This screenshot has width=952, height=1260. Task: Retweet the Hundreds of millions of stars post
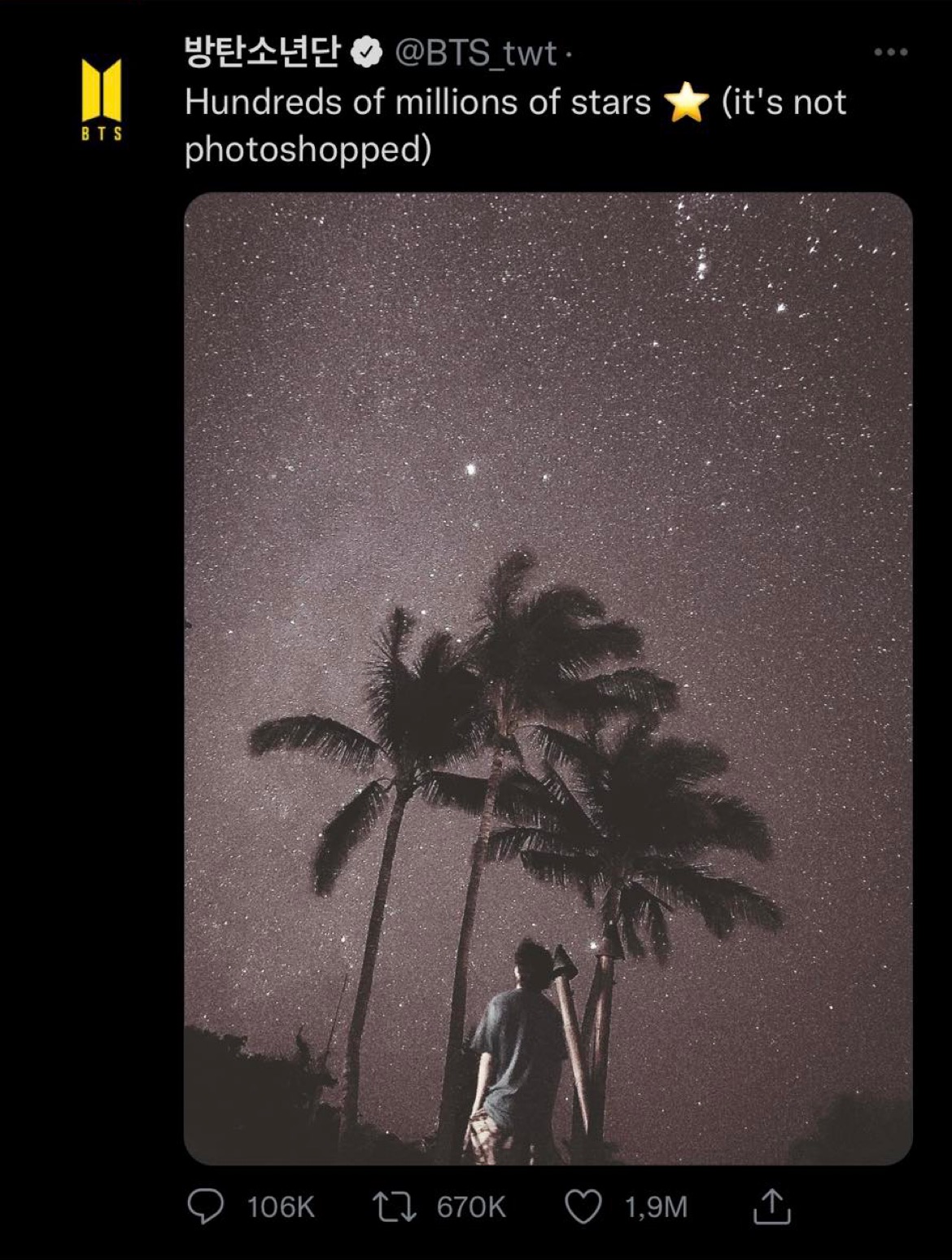click(x=394, y=1206)
